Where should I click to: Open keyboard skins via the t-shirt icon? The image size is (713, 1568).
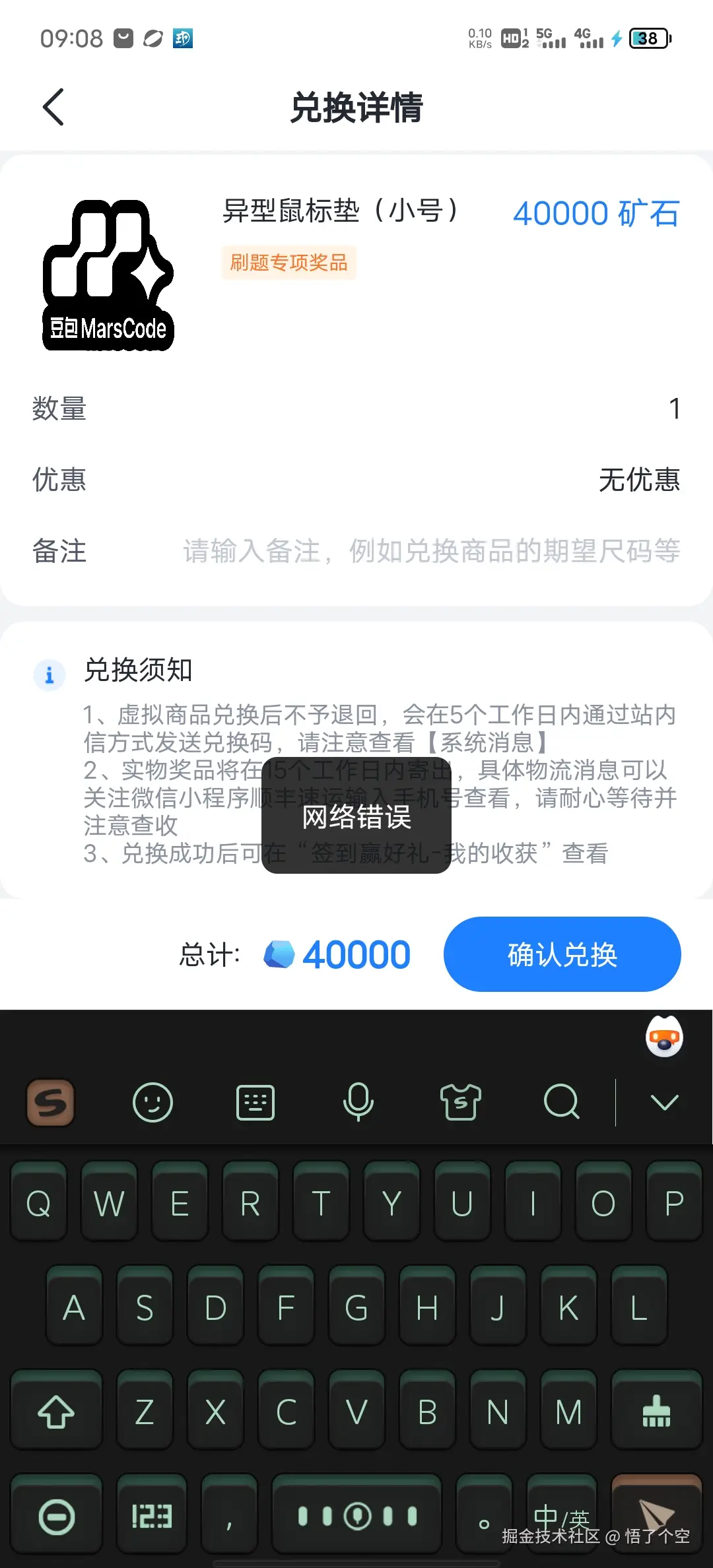tap(461, 1103)
